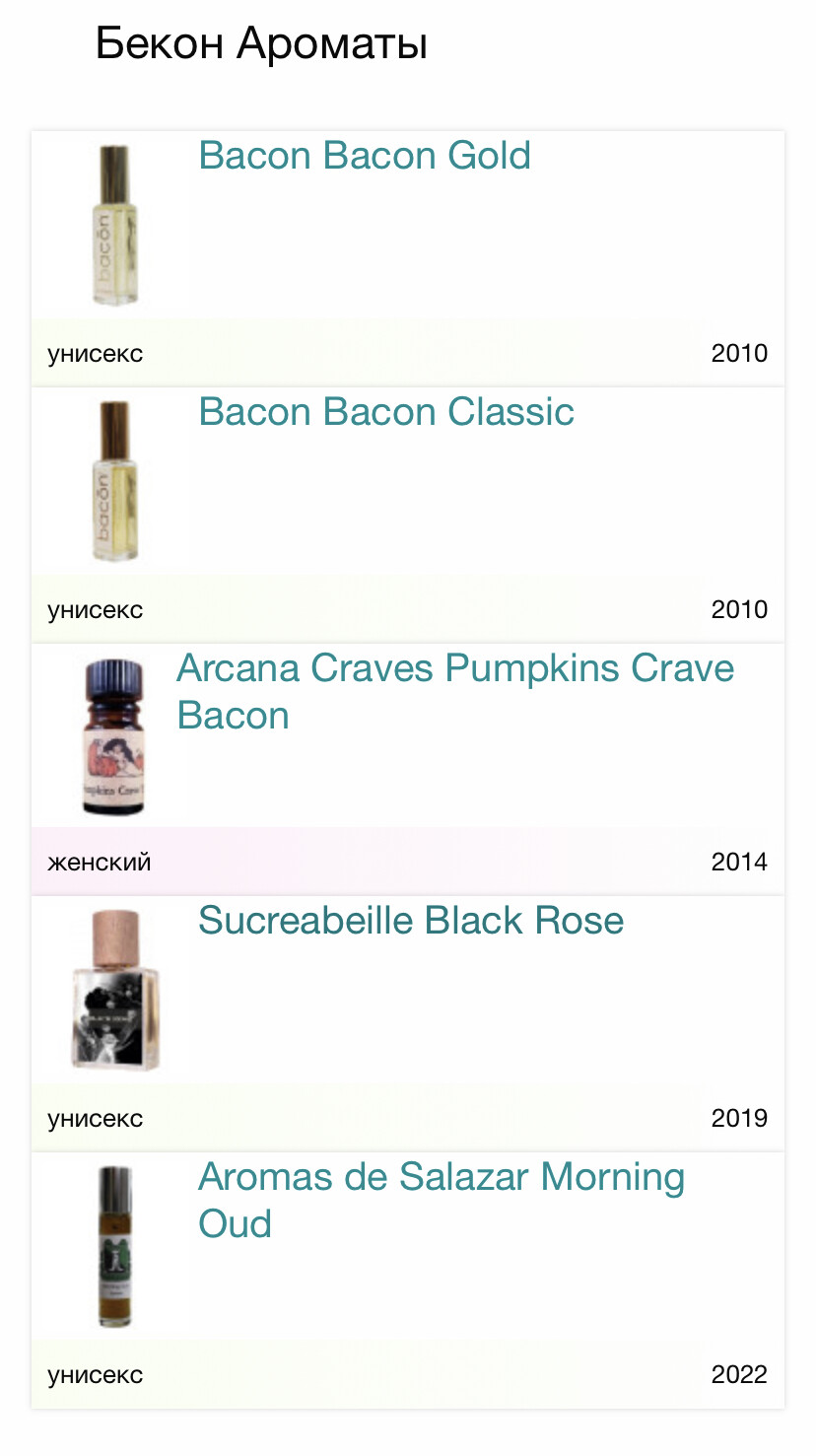Image resolution: width=816 pixels, height=1456 pixels.
Task: Open the Sucreabeille Black Rose fragrance
Action: (411, 921)
